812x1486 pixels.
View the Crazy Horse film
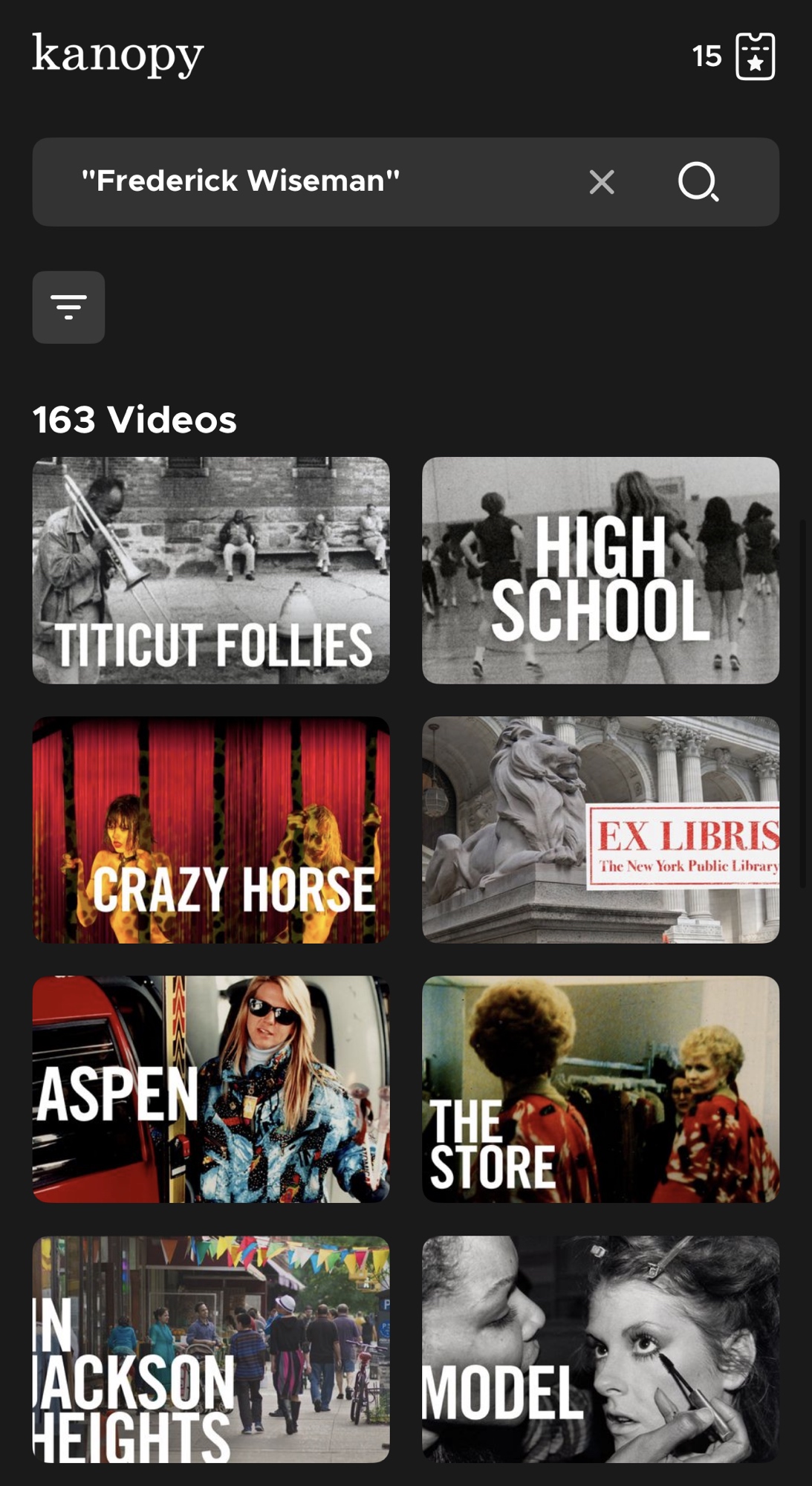pos(211,830)
